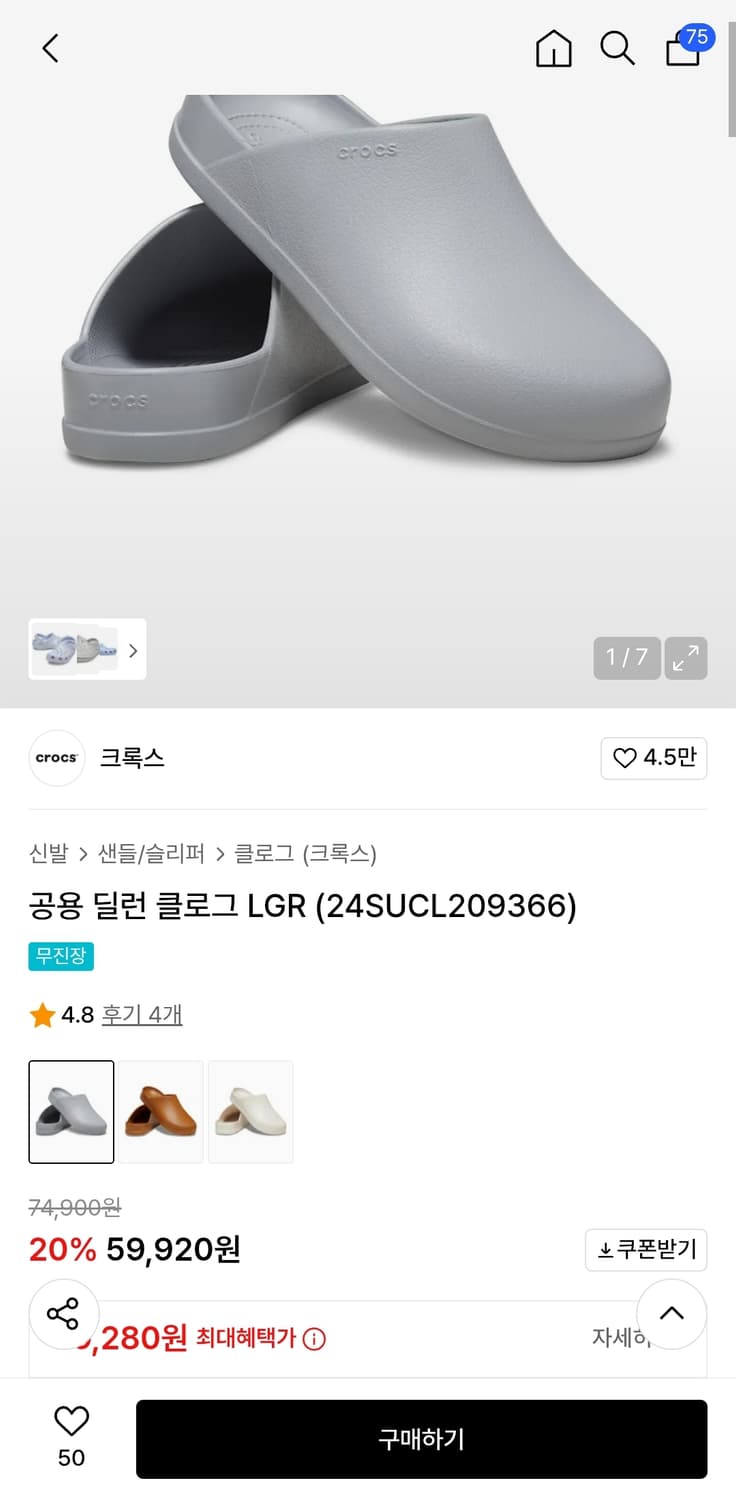The image size is (736, 1500).
Task: Open the search icon
Action: click(x=617, y=48)
